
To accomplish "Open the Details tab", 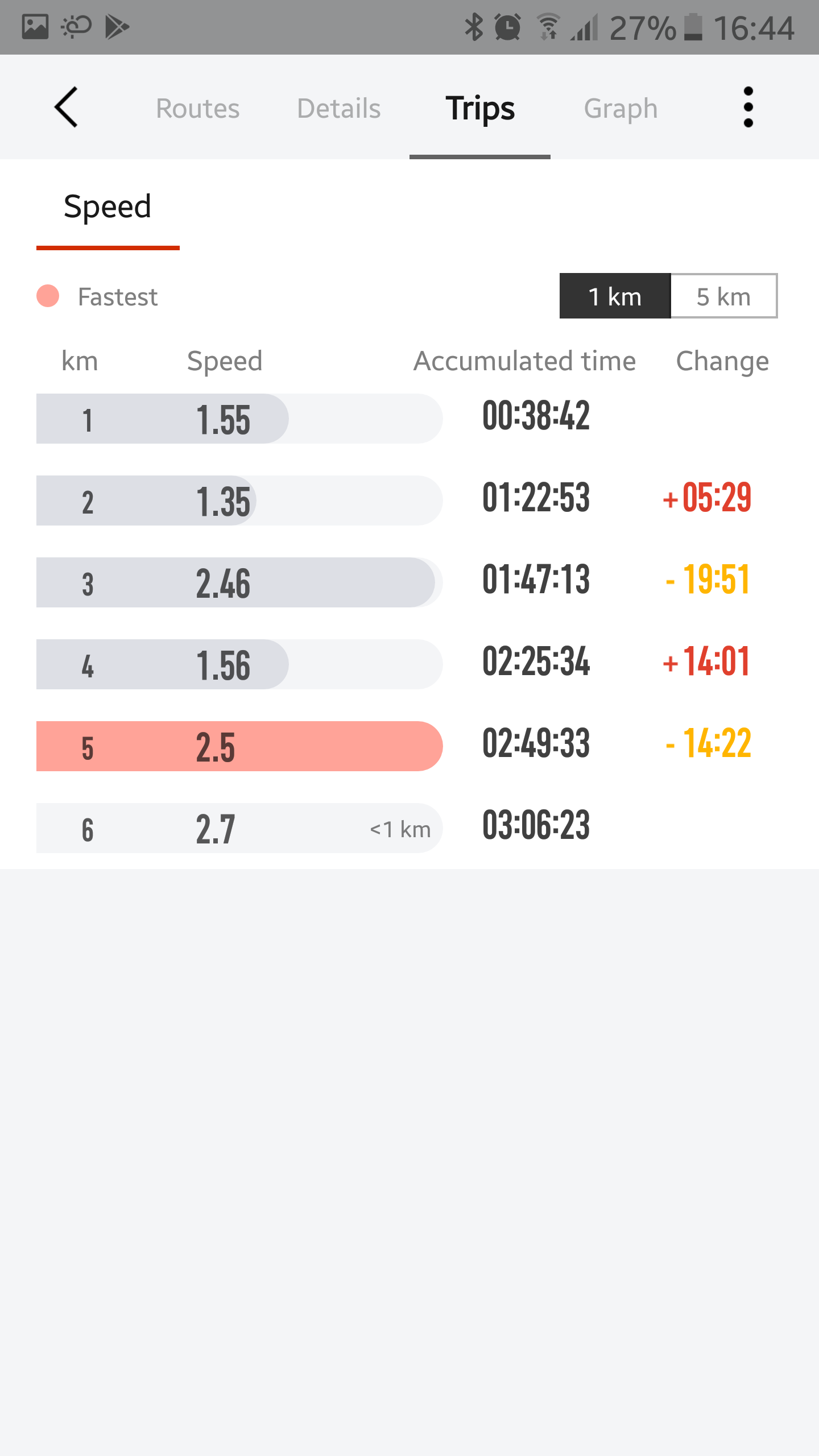I will 339,108.
